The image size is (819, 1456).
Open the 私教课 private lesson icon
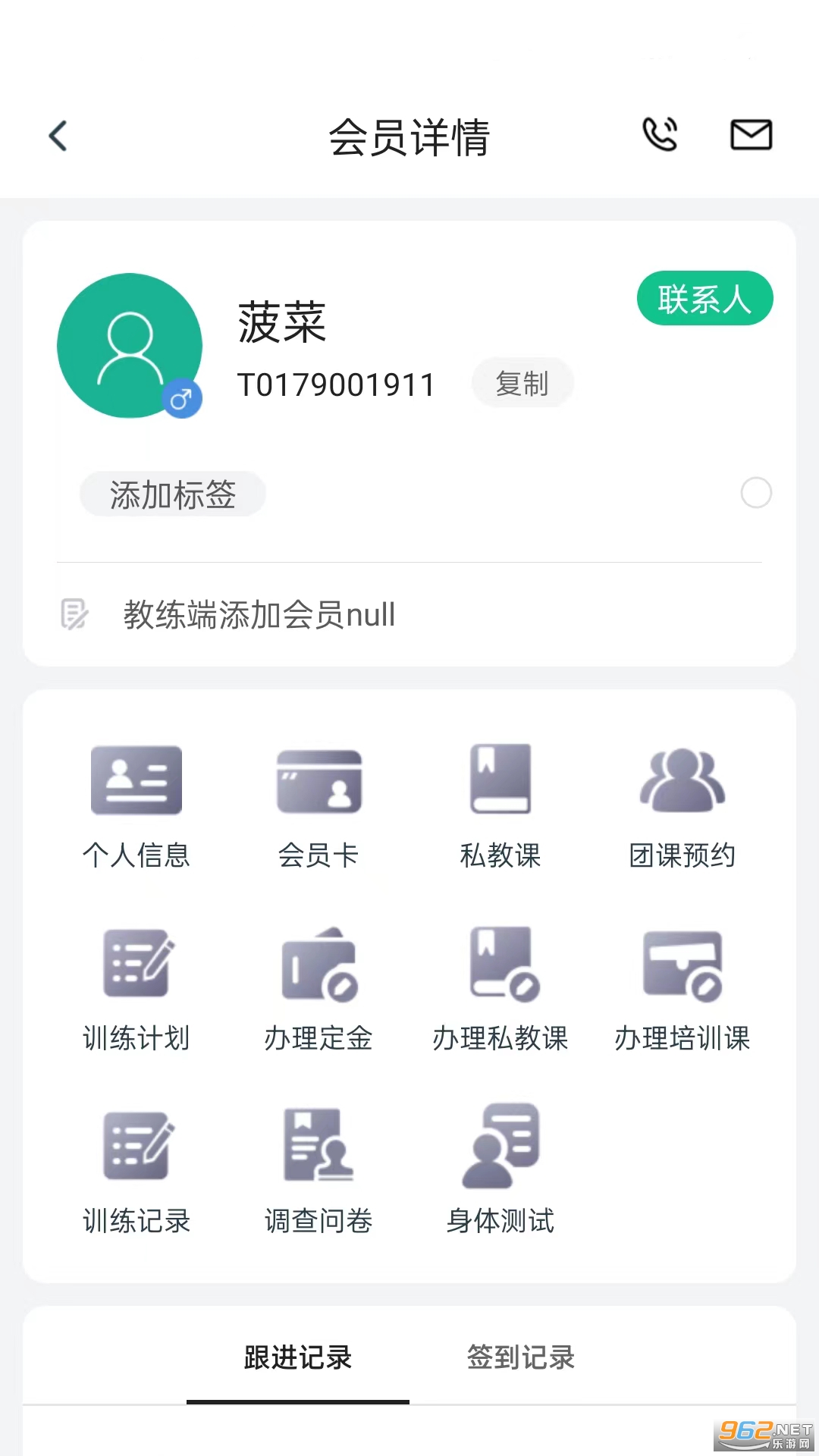coord(500,804)
